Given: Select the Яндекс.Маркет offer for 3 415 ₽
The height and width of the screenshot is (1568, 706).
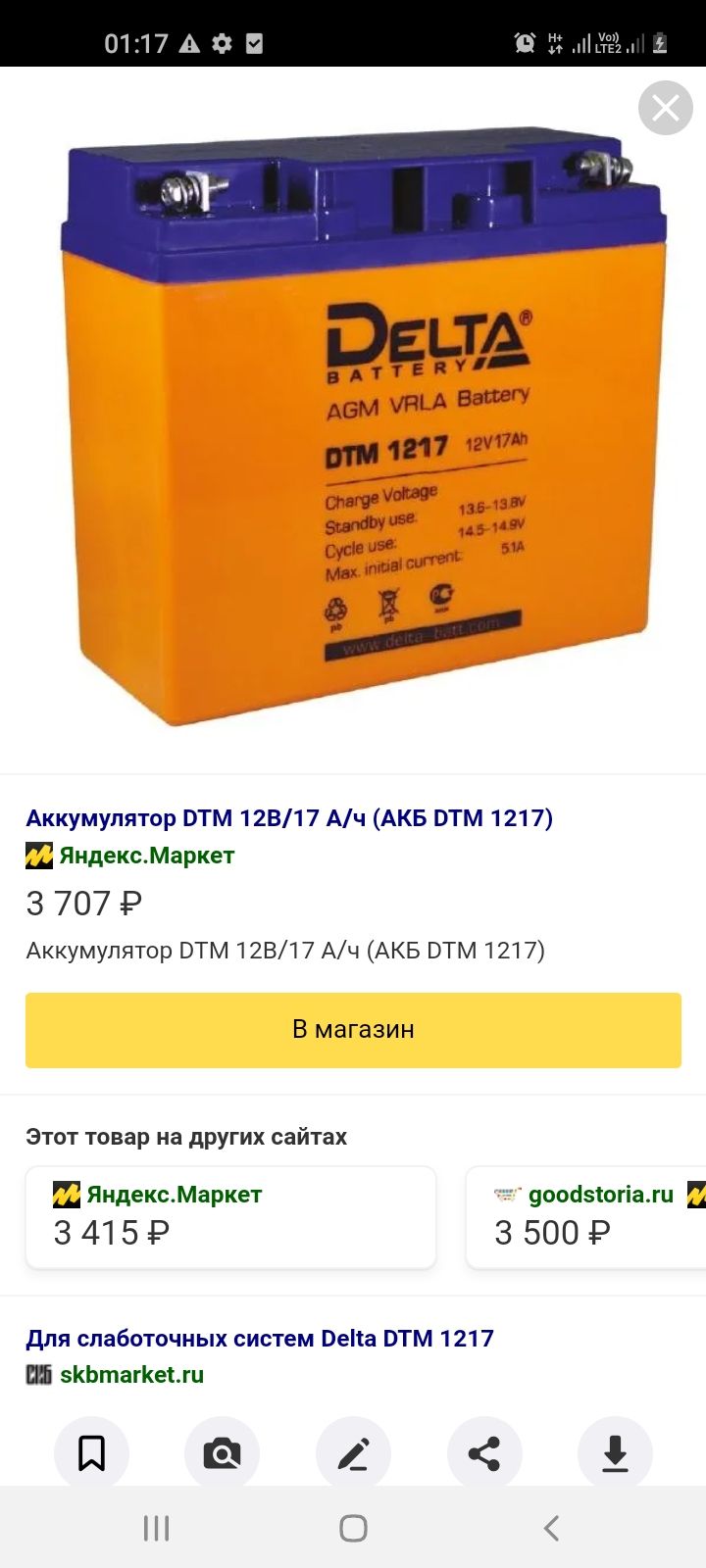Looking at the screenshot, I should click(x=230, y=1216).
